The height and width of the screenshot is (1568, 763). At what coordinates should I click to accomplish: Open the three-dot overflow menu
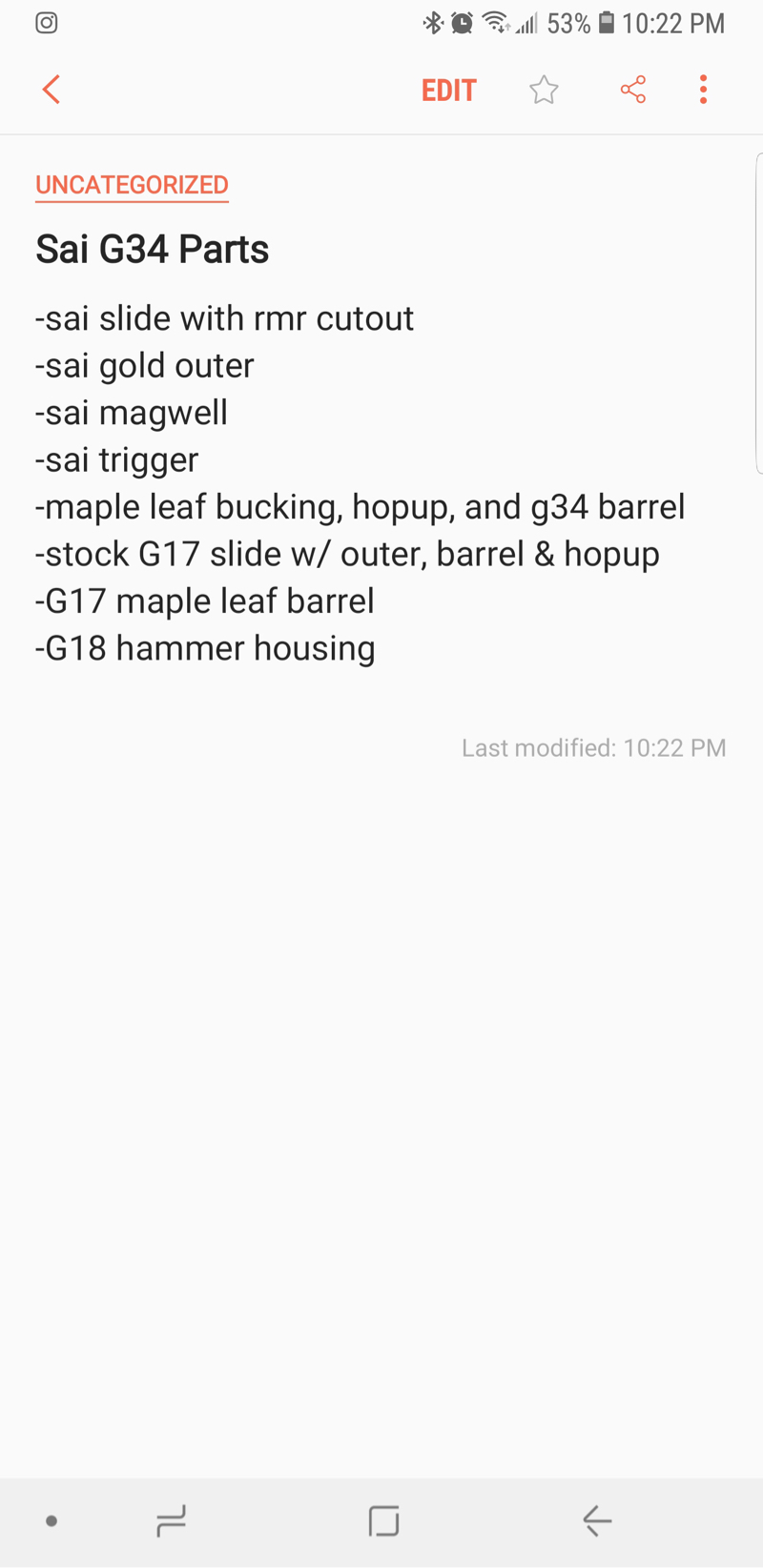click(703, 91)
